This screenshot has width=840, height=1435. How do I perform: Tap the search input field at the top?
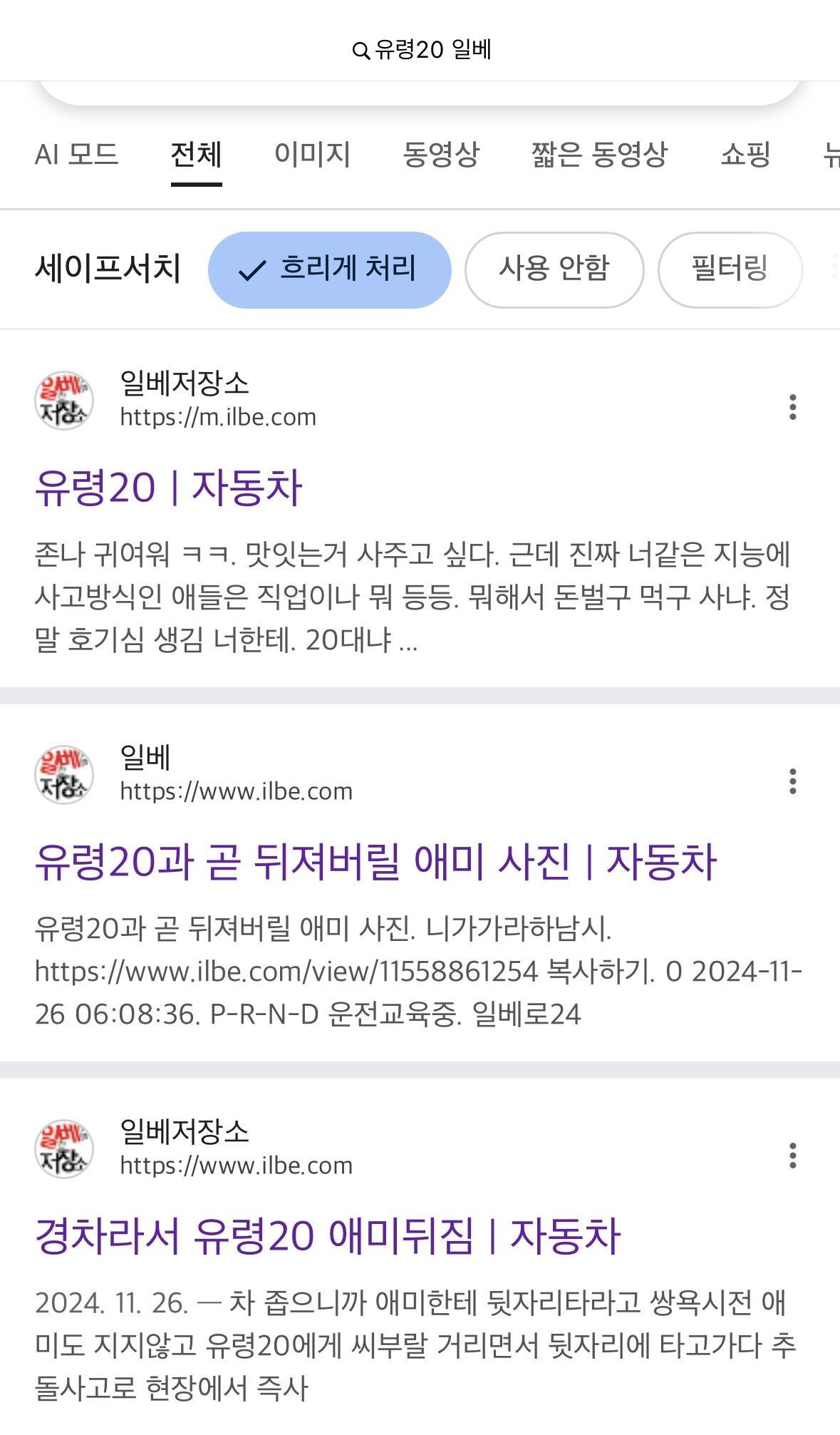[420, 50]
